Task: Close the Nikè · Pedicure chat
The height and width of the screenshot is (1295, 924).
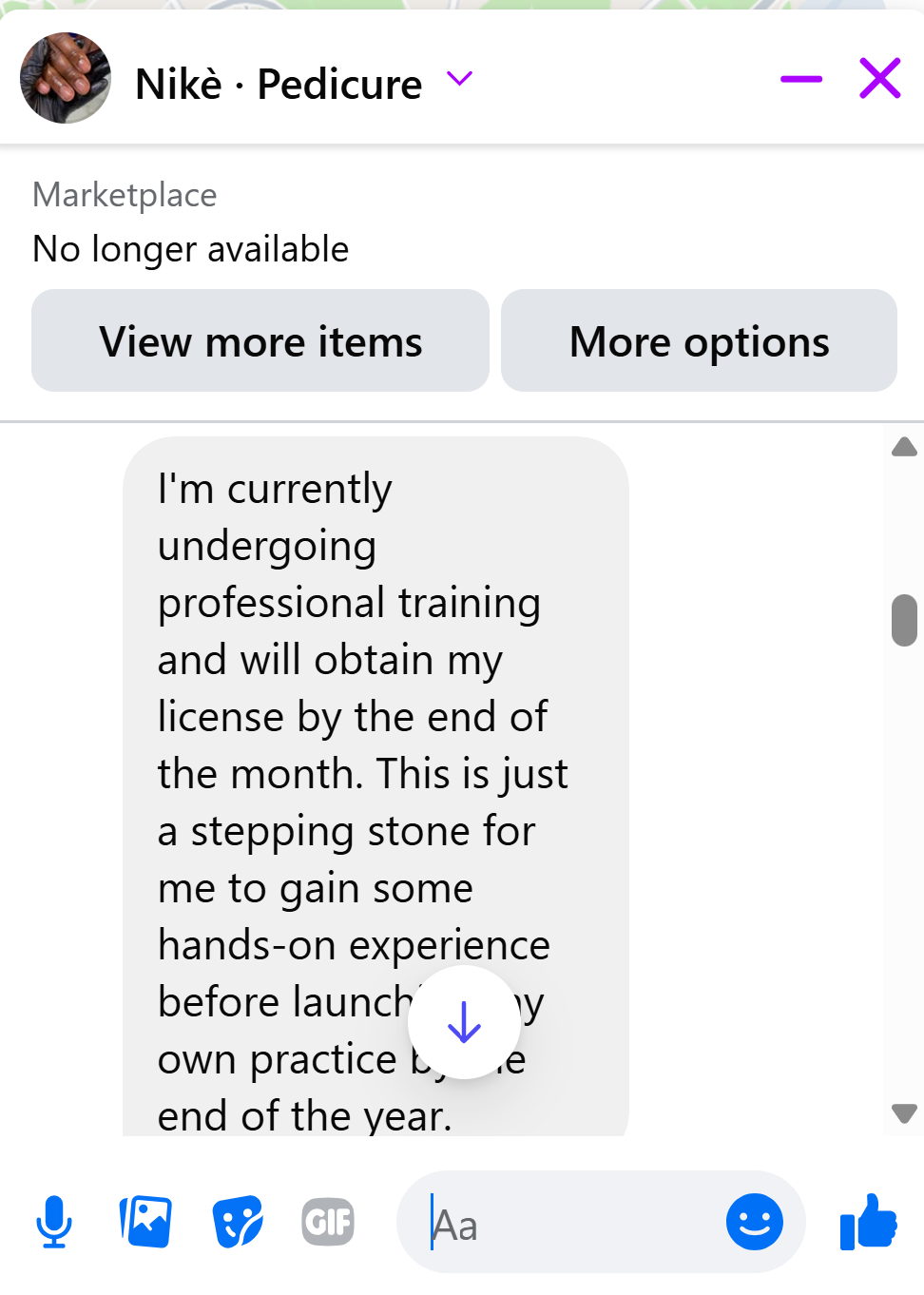Action: pyautogui.click(x=879, y=79)
